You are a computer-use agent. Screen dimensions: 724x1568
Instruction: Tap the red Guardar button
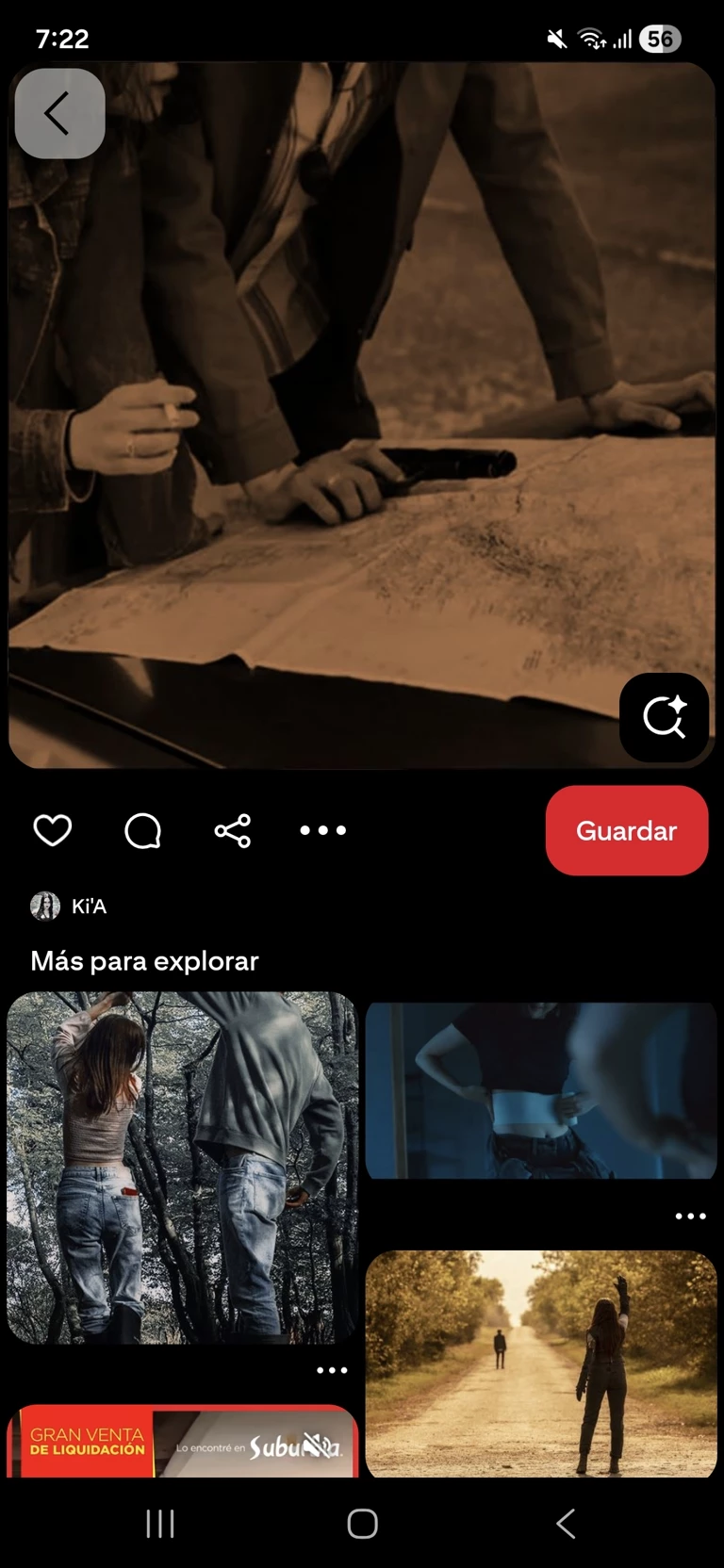[626, 831]
